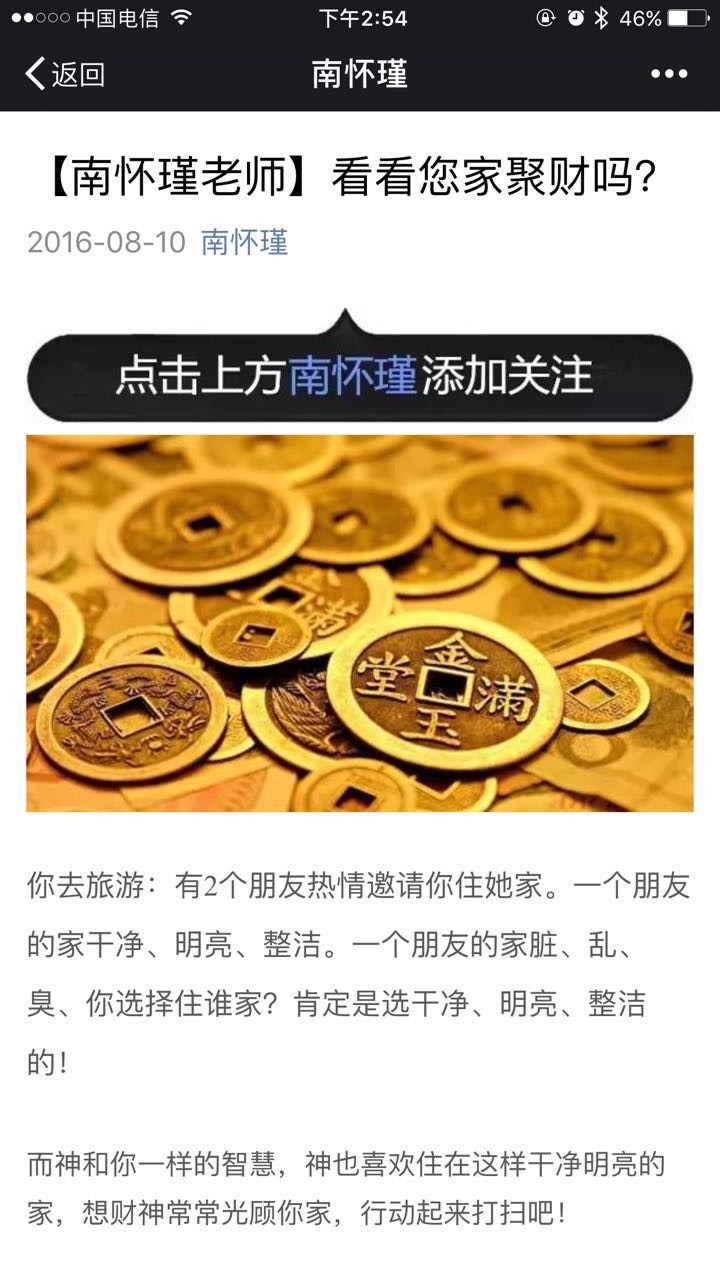Open the three-dot overflow menu

tap(669, 74)
